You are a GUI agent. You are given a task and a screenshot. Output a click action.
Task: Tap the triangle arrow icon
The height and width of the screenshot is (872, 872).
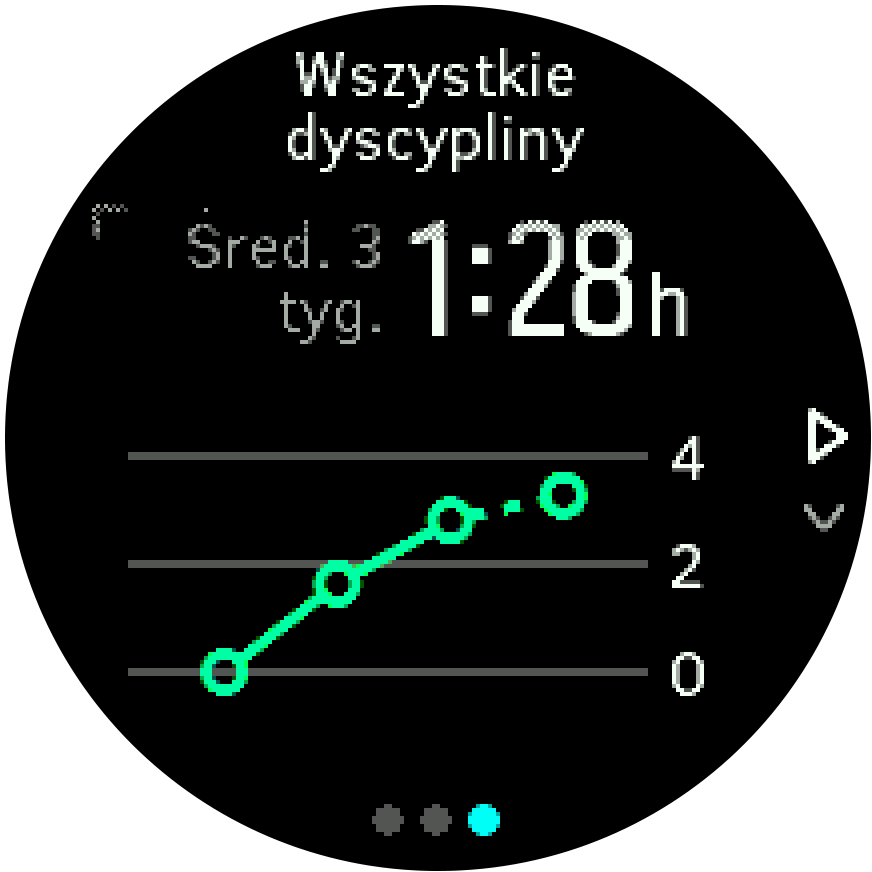coord(825,437)
